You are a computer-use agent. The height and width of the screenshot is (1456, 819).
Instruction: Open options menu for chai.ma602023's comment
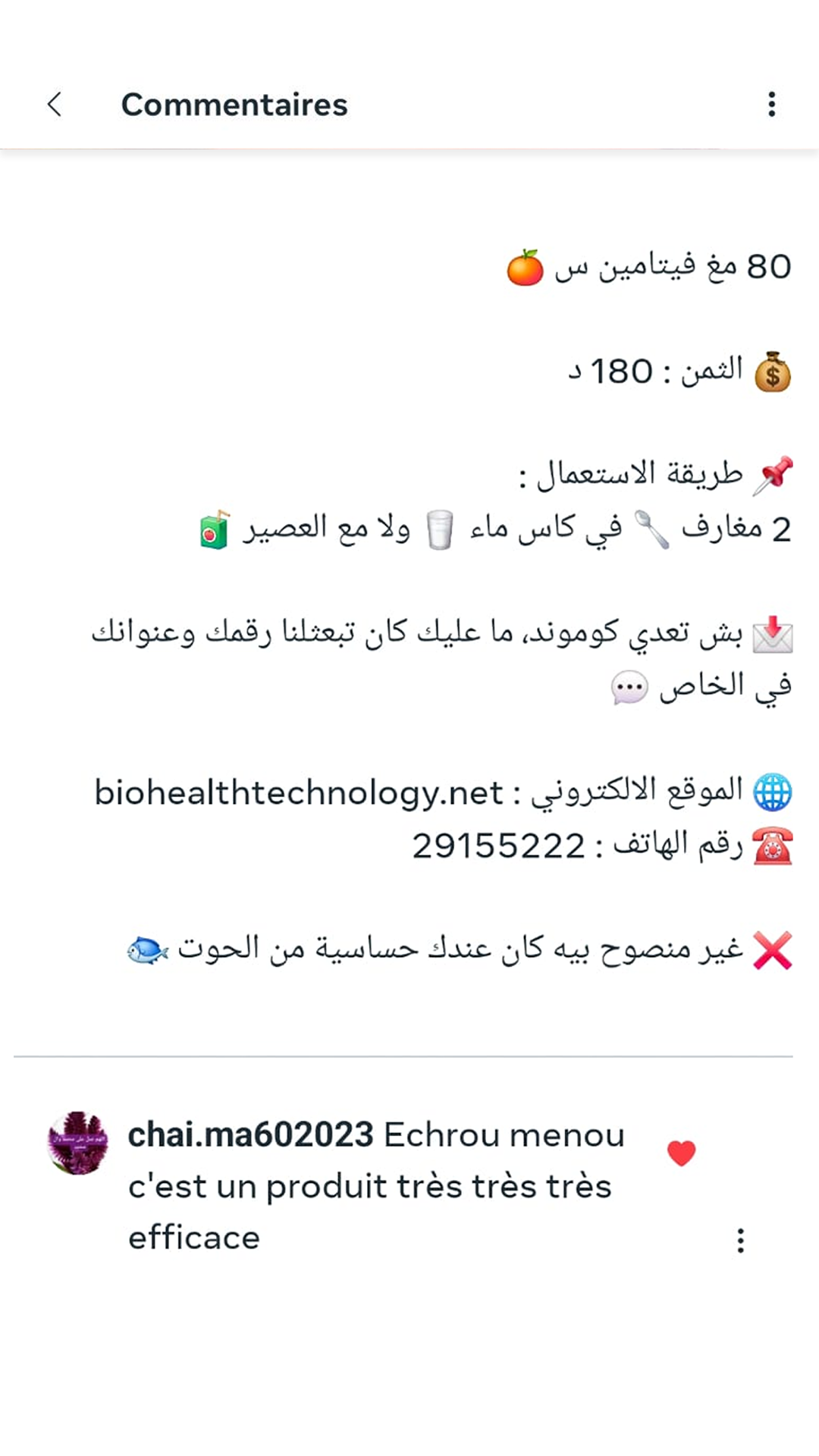tap(740, 1241)
